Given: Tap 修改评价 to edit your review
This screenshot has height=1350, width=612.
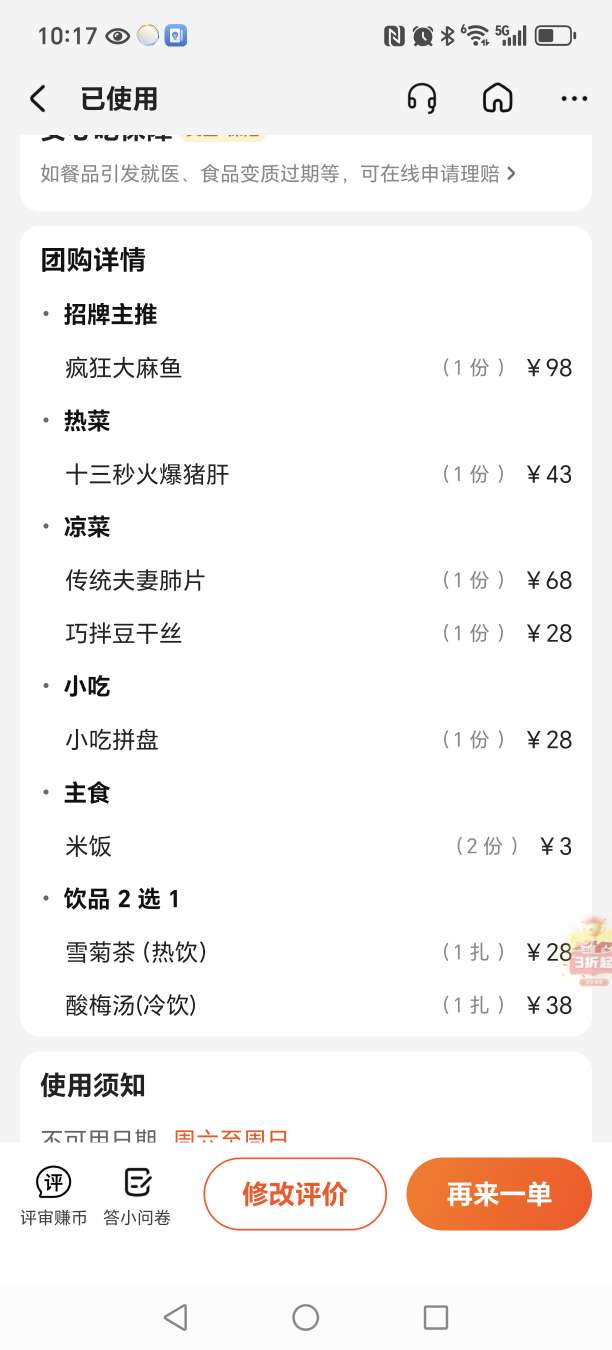Looking at the screenshot, I should [295, 1194].
